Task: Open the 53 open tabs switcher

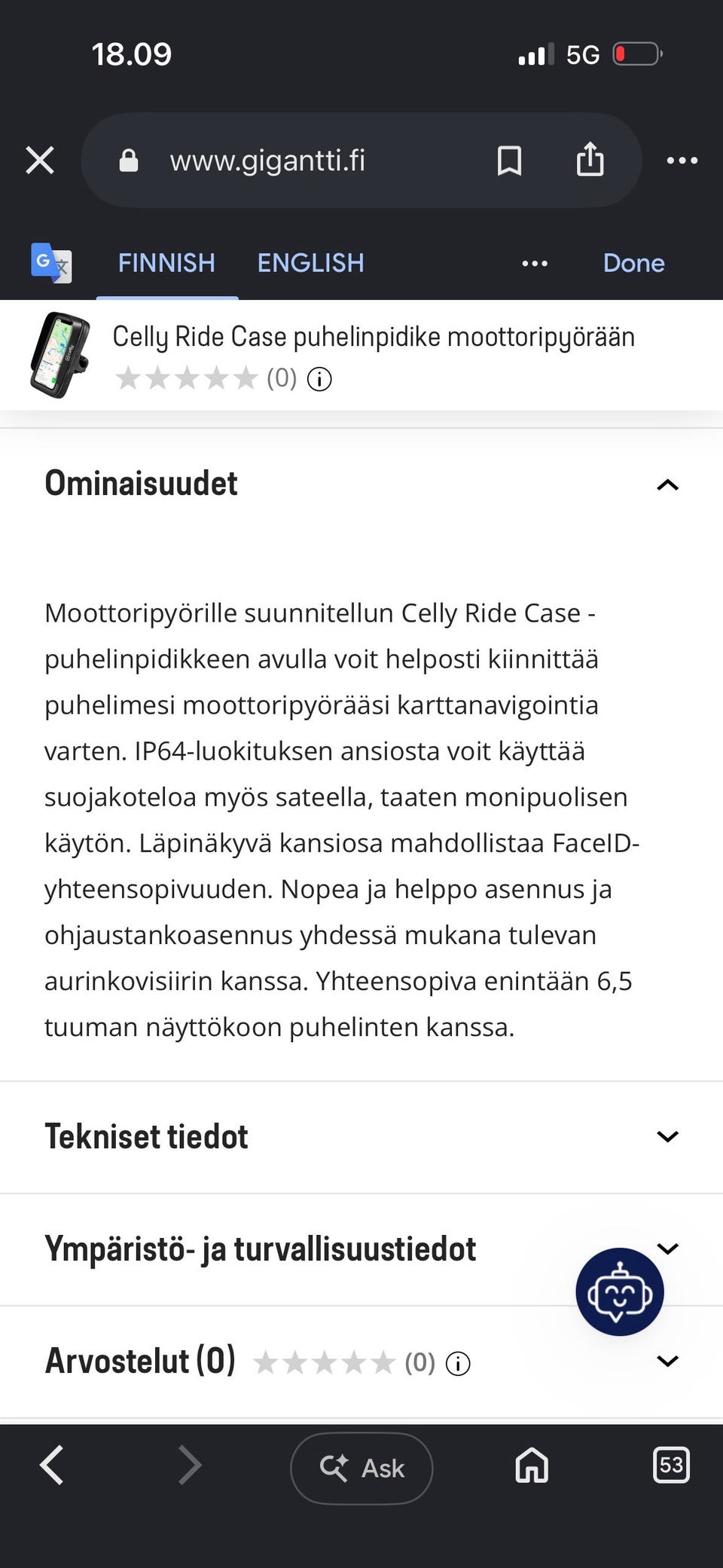Action: click(x=671, y=1465)
